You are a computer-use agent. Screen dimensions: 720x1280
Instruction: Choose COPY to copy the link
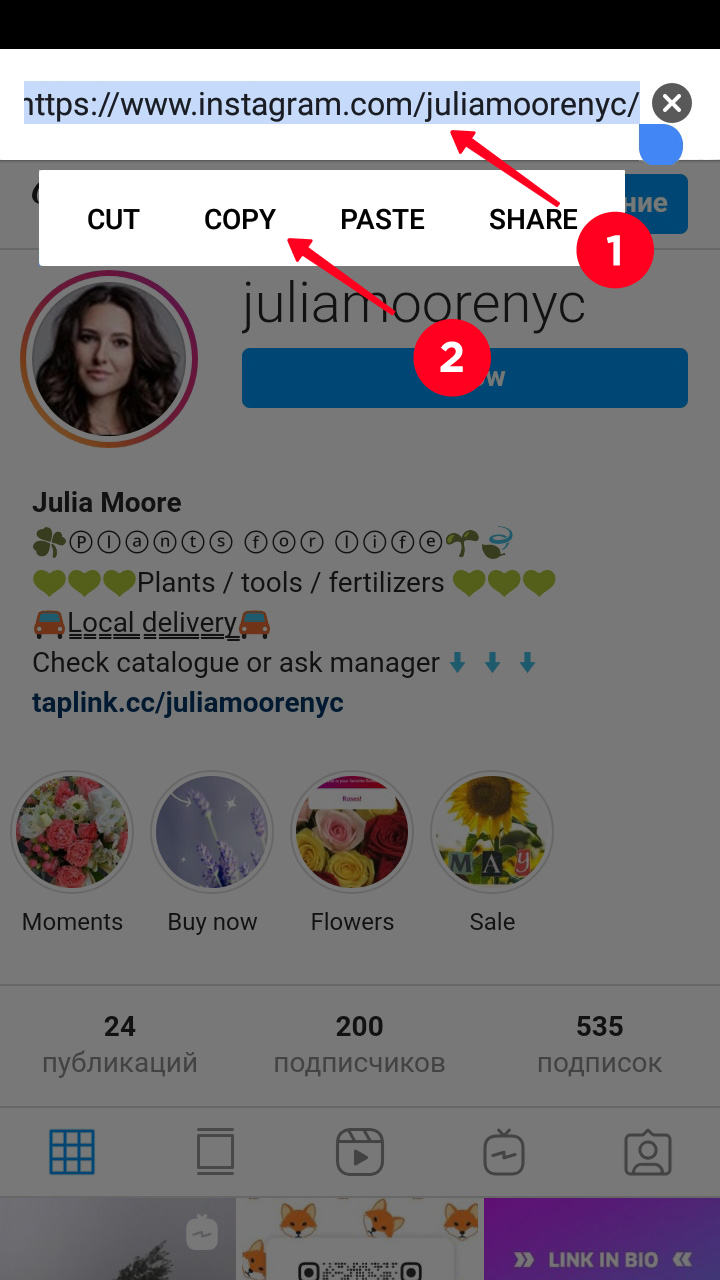click(239, 219)
